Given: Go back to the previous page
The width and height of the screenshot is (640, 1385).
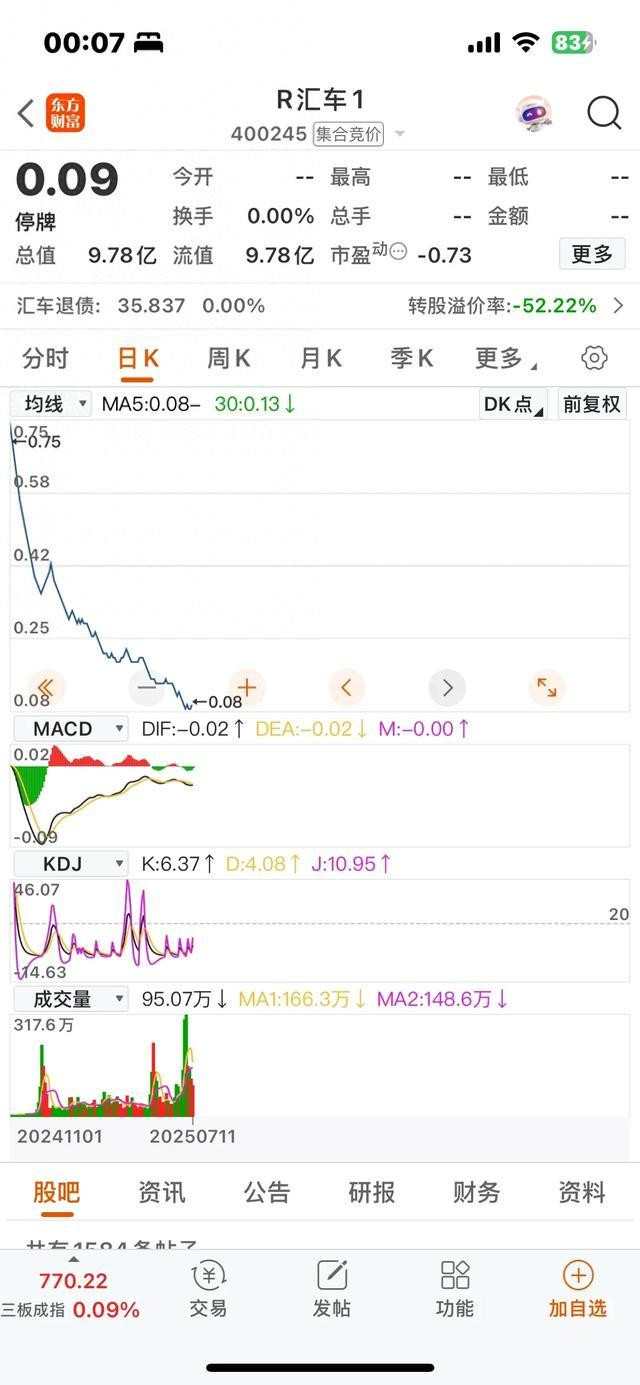Looking at the screenshot, I should (26, 114).
